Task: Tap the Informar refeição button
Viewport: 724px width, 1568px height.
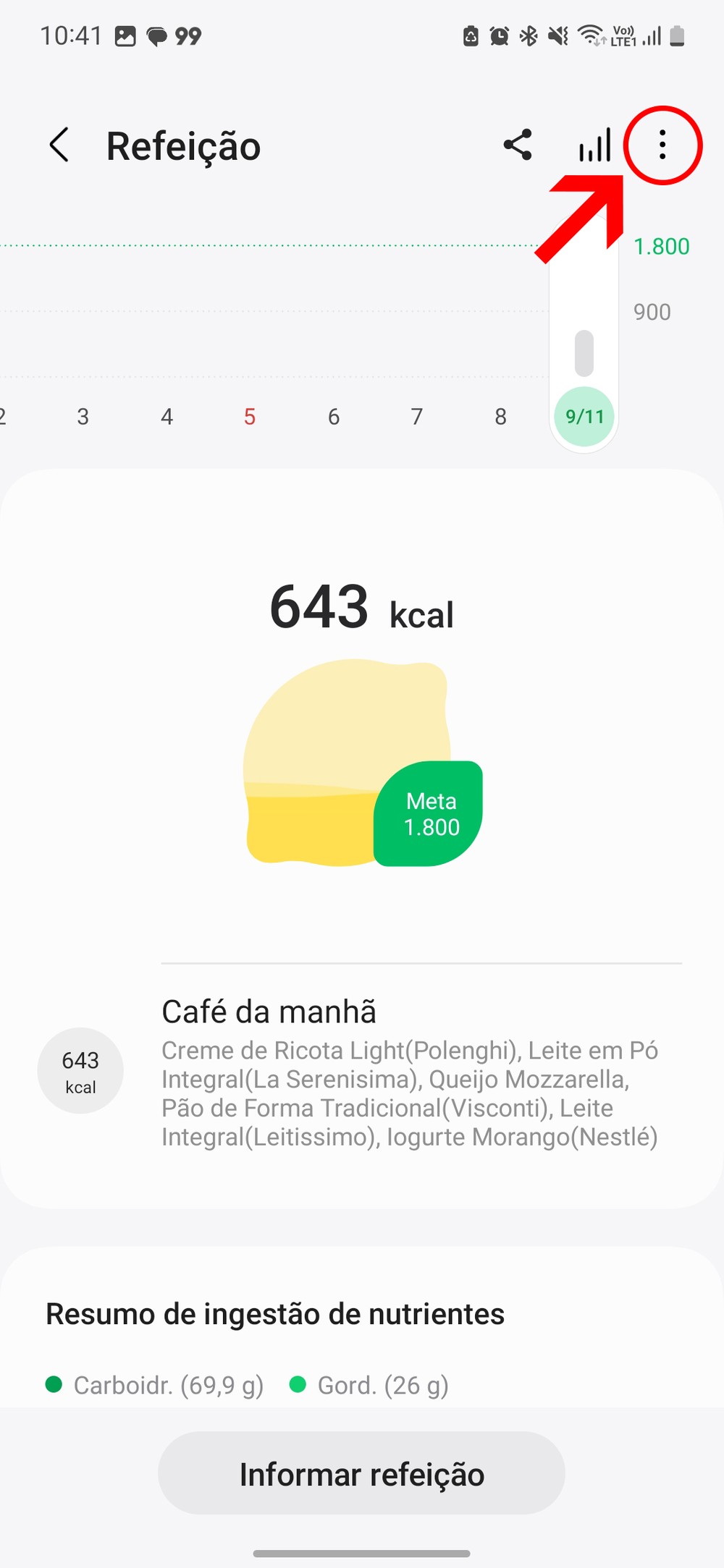Action: pyautogui.click(x=361, y=1474)
